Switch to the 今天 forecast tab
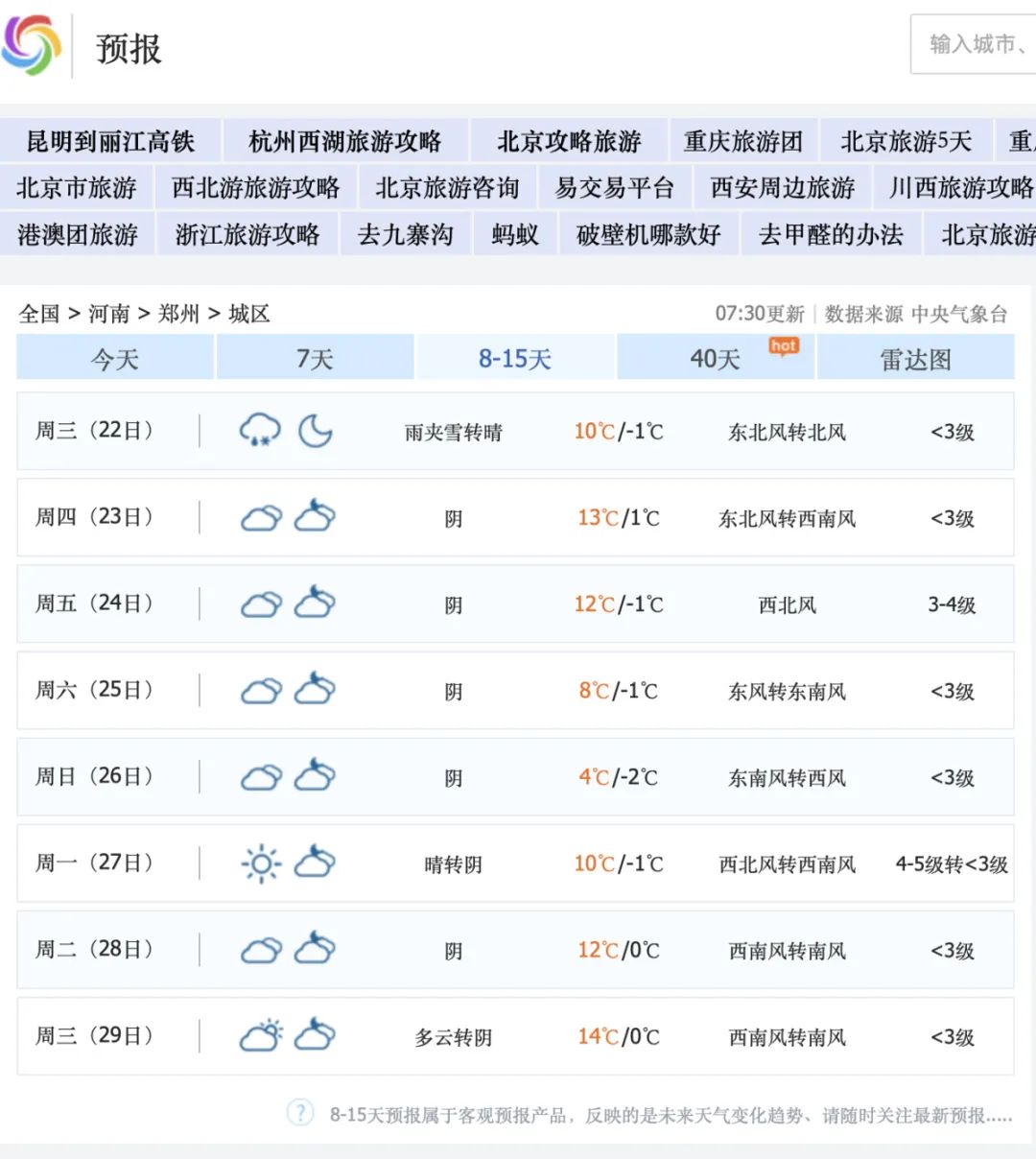The width and height of the screenshot is (1036, 1159). click(x=115, y=358)
